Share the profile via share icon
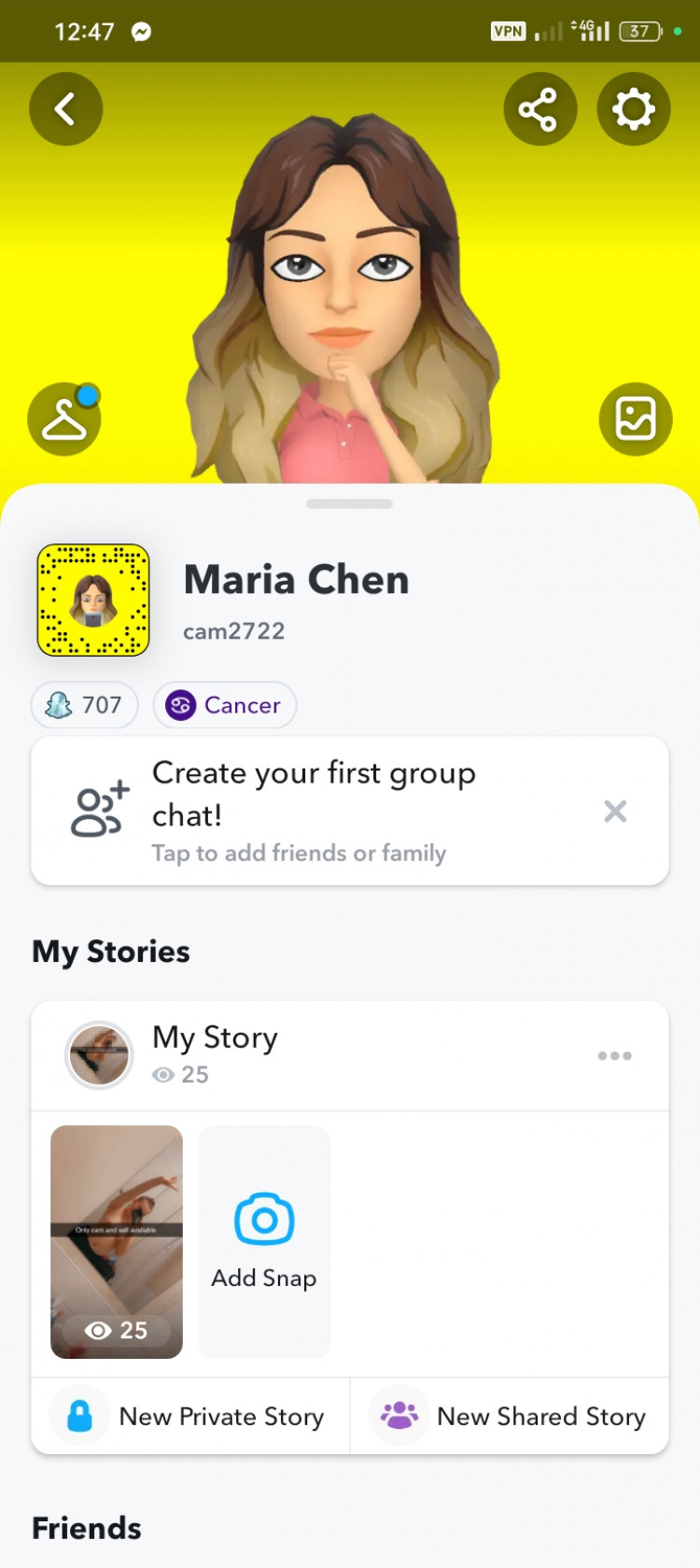The width and height of the screenshot is (700, 1568). coord(539,109)
